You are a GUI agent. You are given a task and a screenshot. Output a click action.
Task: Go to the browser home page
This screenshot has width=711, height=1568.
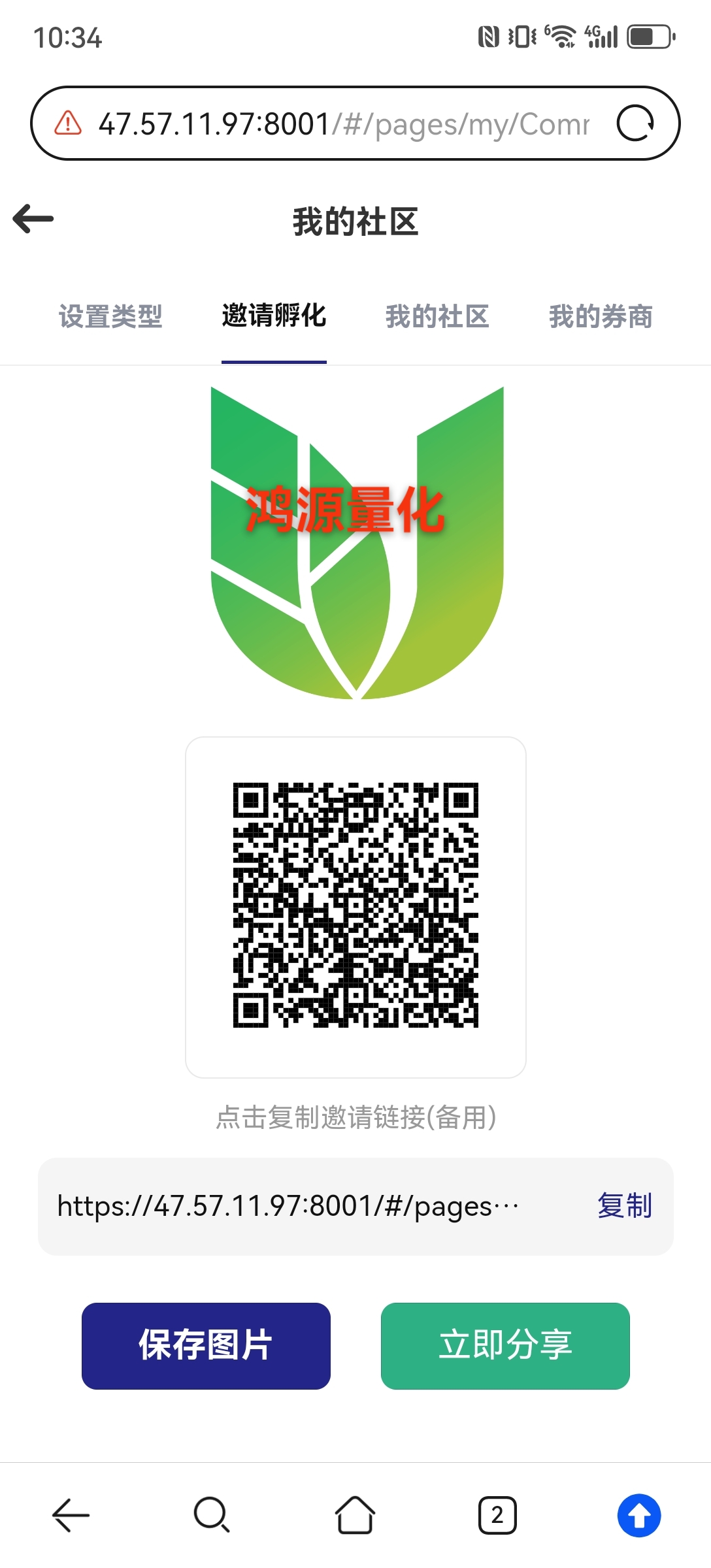point(355,1515)
